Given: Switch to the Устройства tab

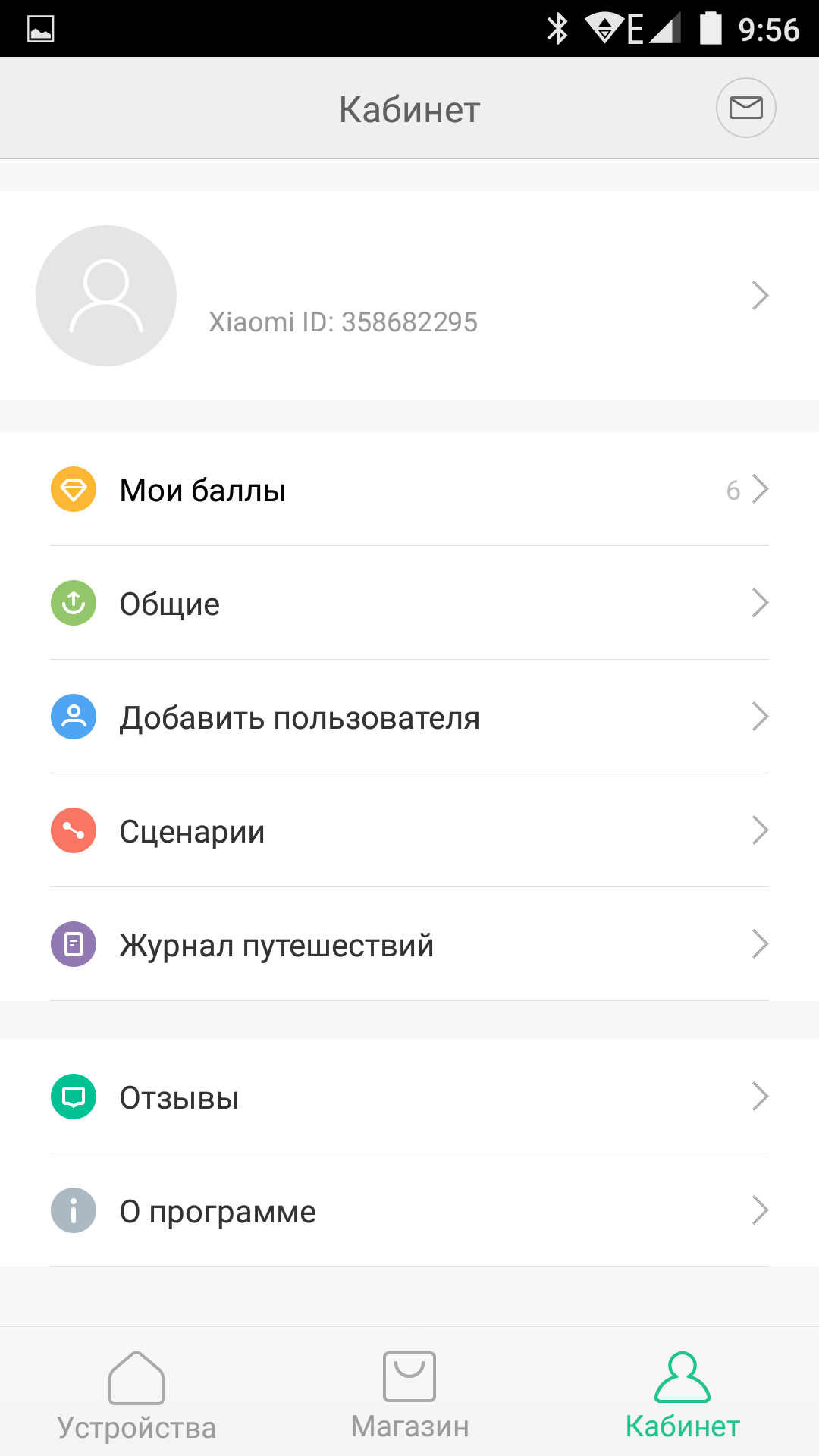Looking at the screenshot, I should (136, 1395).
